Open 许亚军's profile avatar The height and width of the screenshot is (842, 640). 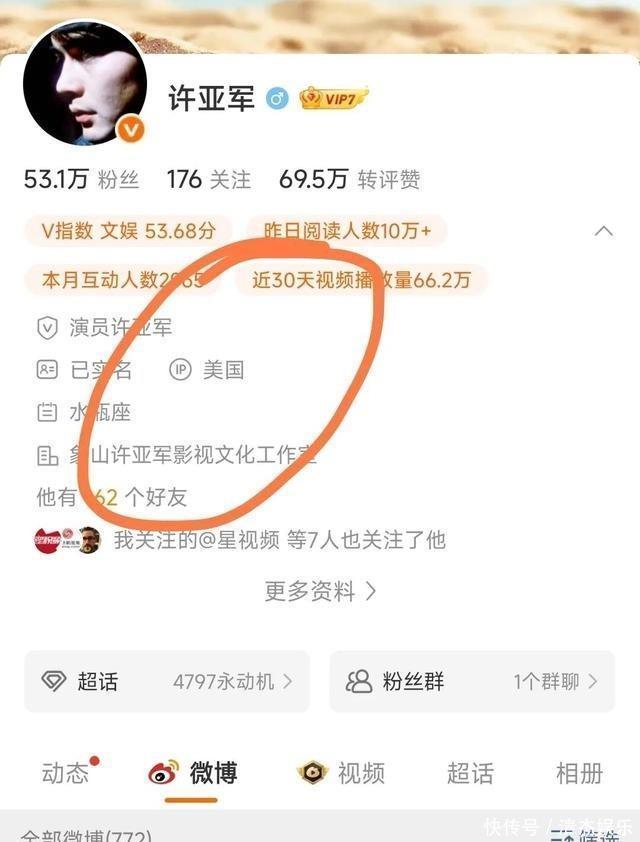(85, 84)
